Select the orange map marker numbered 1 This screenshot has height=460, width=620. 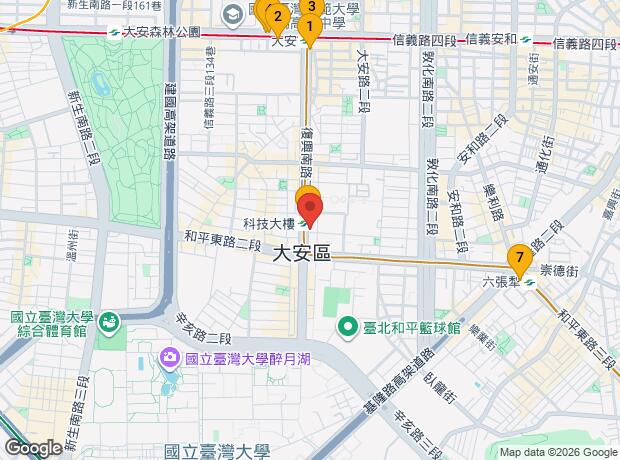coord(310,28)
